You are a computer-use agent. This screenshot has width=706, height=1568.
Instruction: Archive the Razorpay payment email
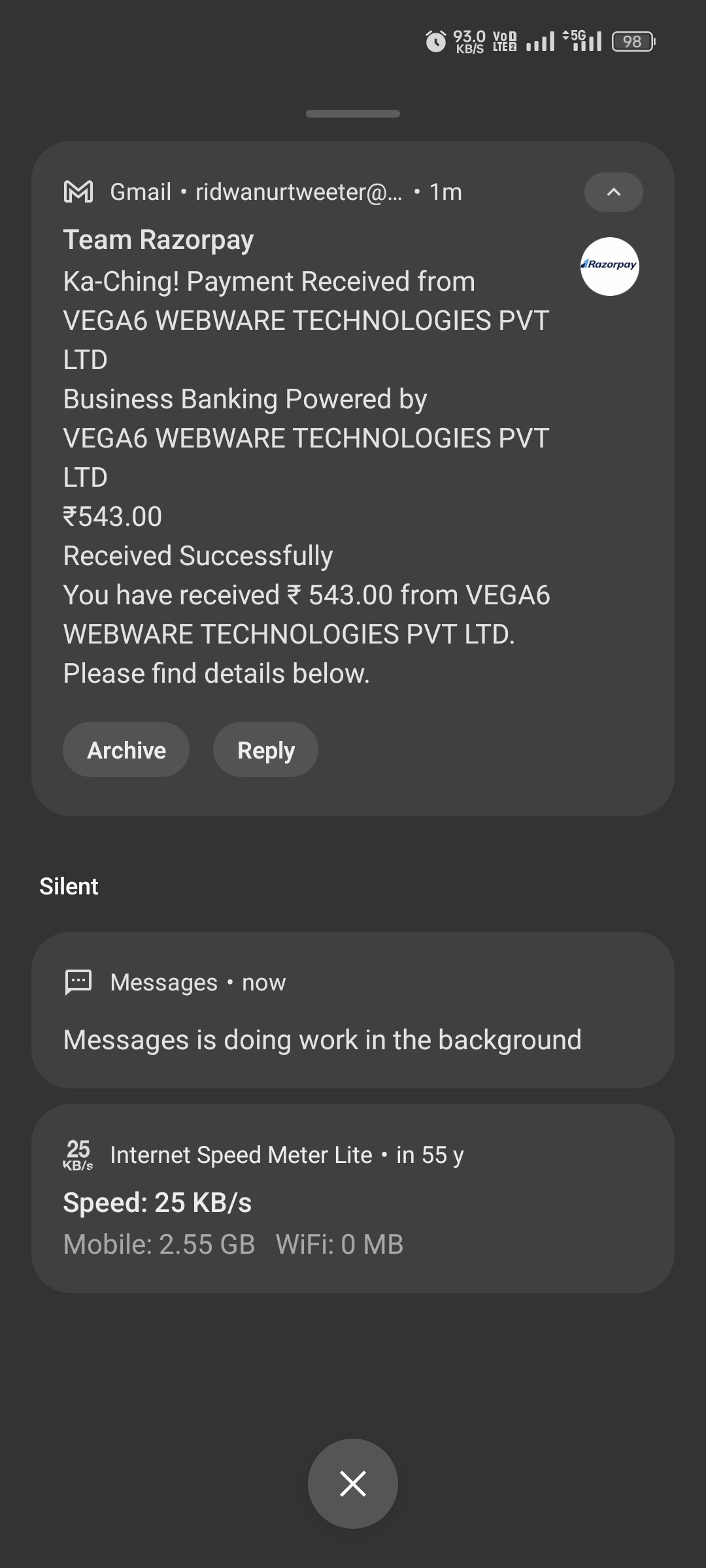click(126, 750)
